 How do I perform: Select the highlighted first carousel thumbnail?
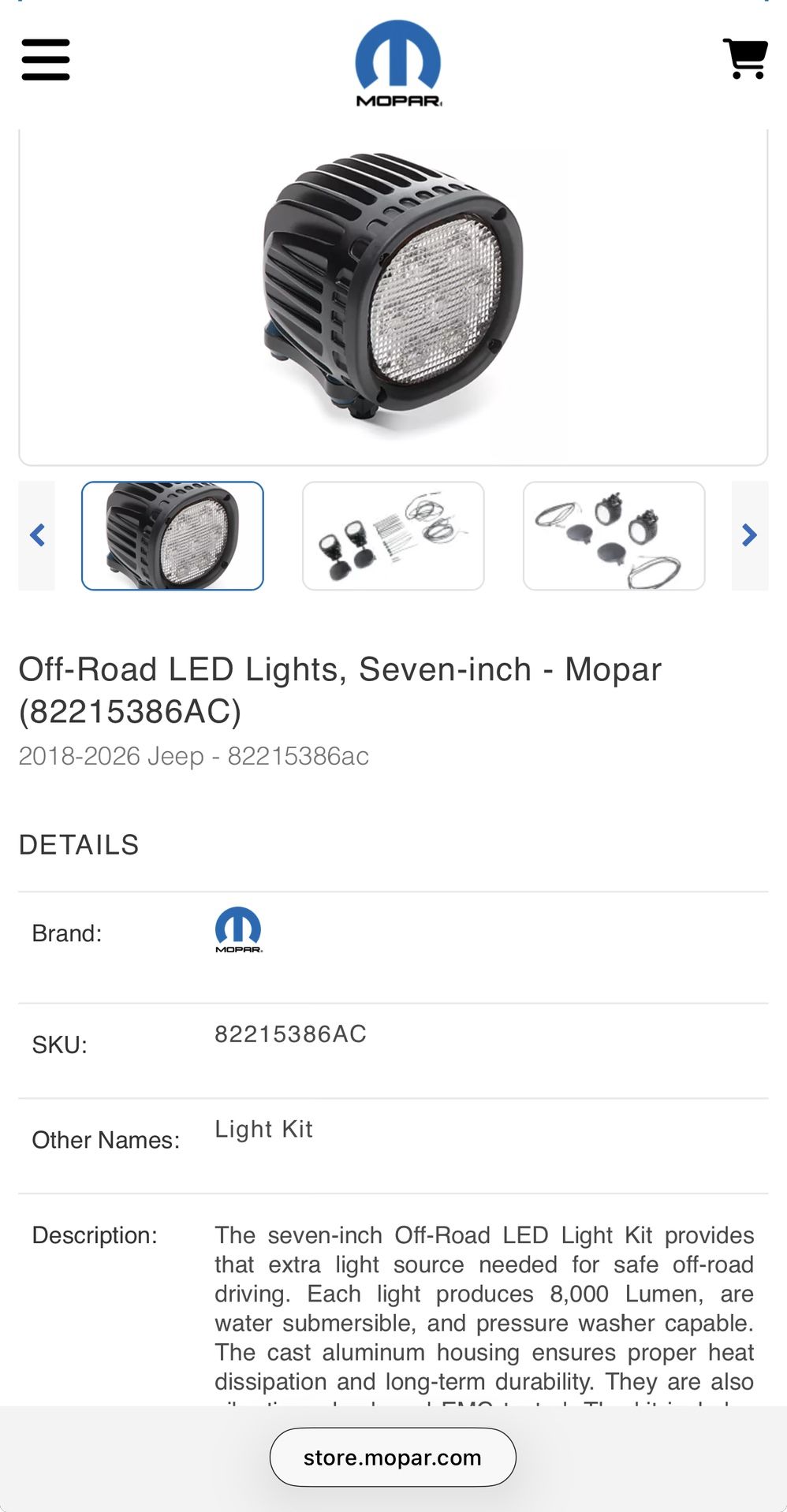(x=173, y=535)
